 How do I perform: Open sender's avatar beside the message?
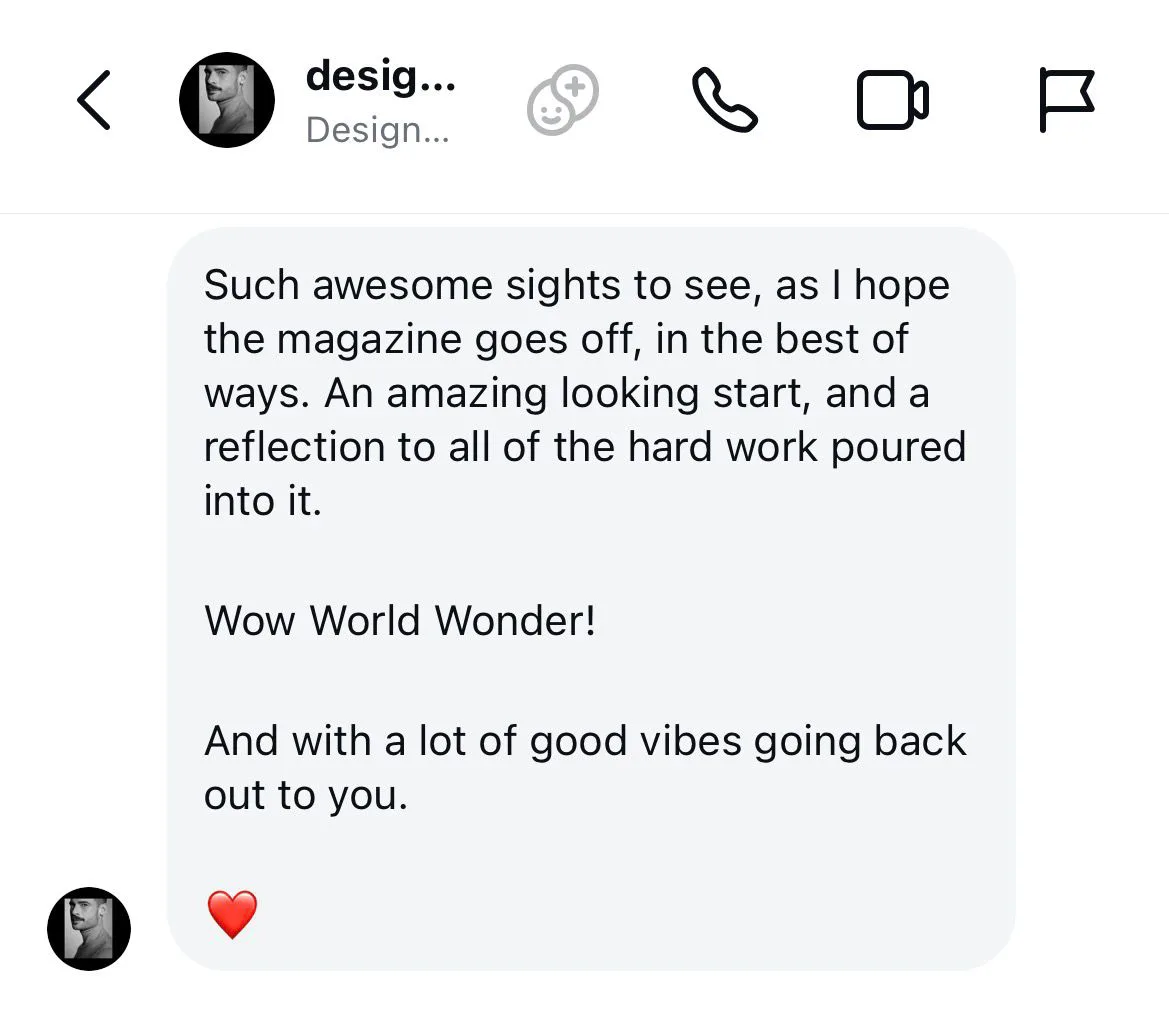[89, 928]
